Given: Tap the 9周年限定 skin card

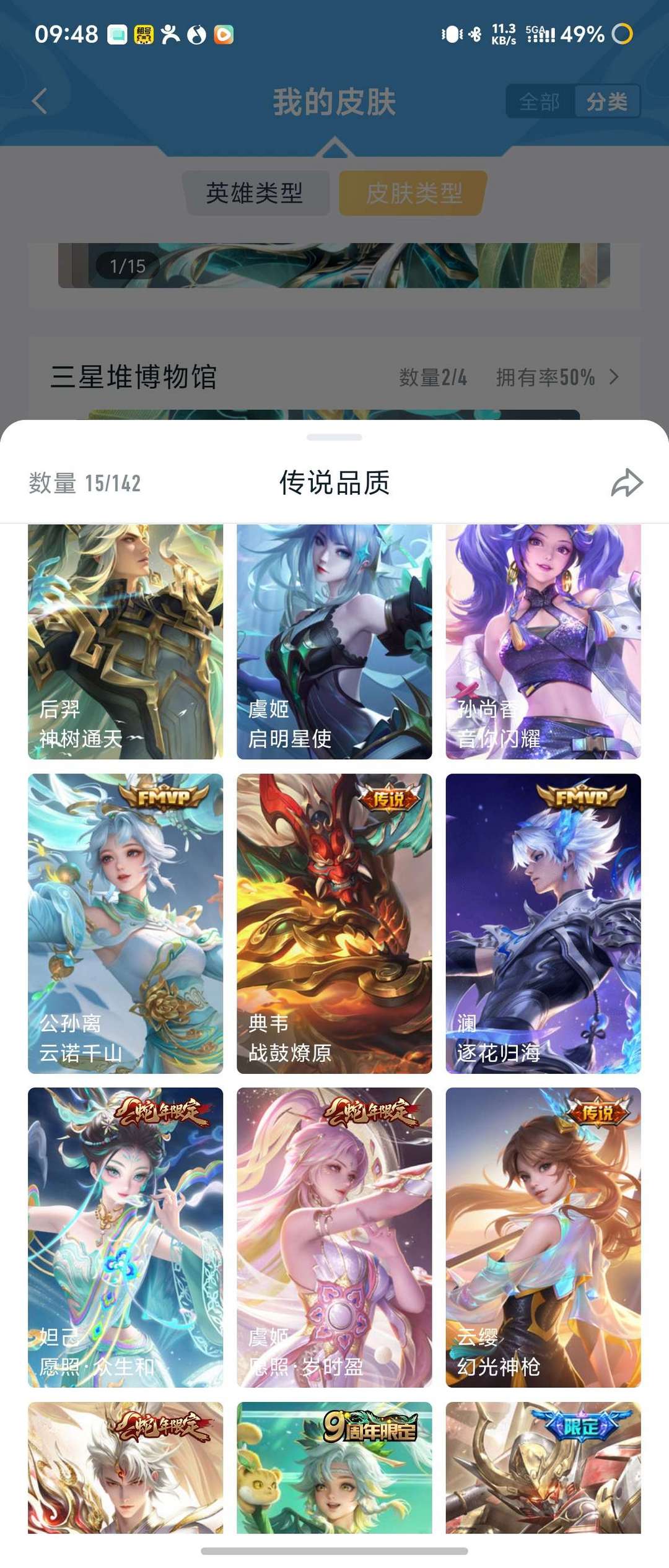Looking at the screenshot, I should coord(334,1468).
